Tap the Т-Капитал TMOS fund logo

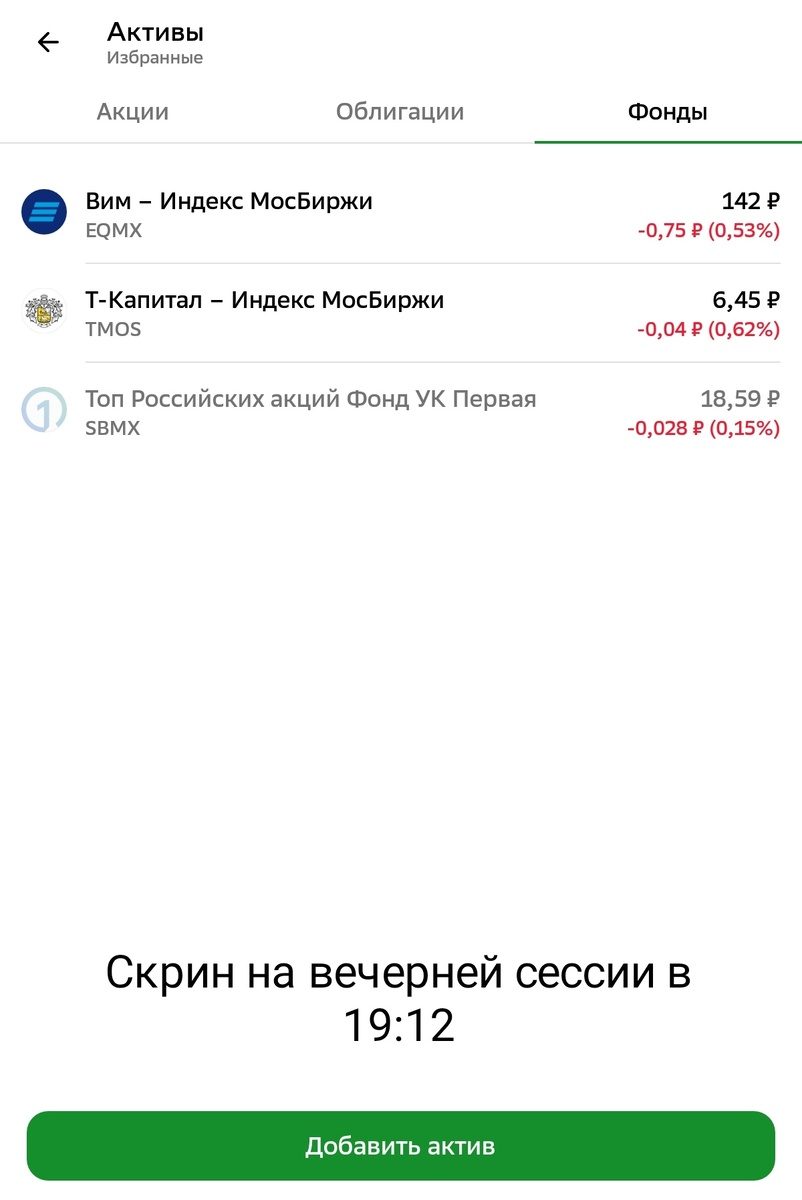pos(42,311)
